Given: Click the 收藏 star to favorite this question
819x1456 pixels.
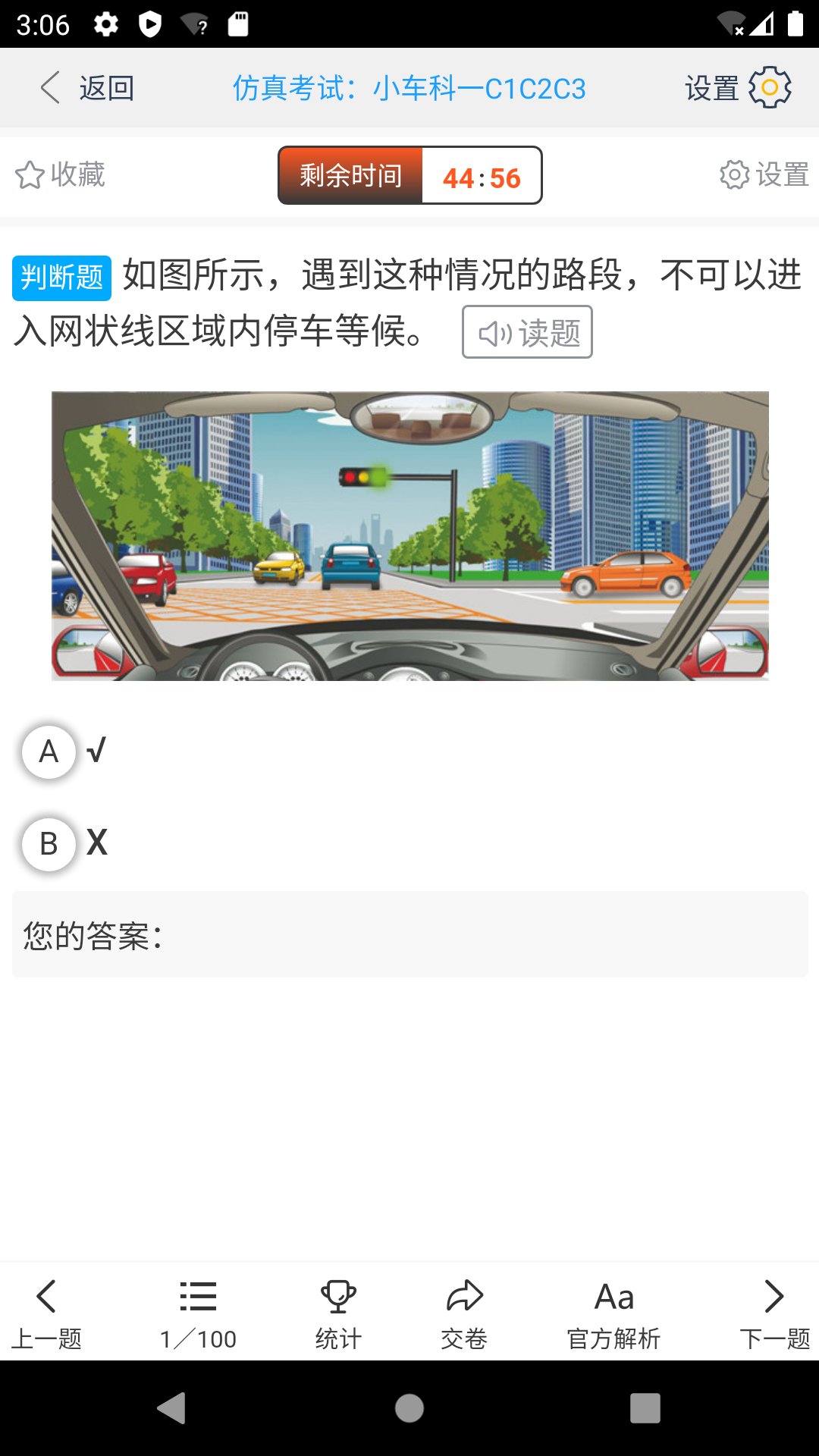Looking at the screenshot, I should coord(61,175).
